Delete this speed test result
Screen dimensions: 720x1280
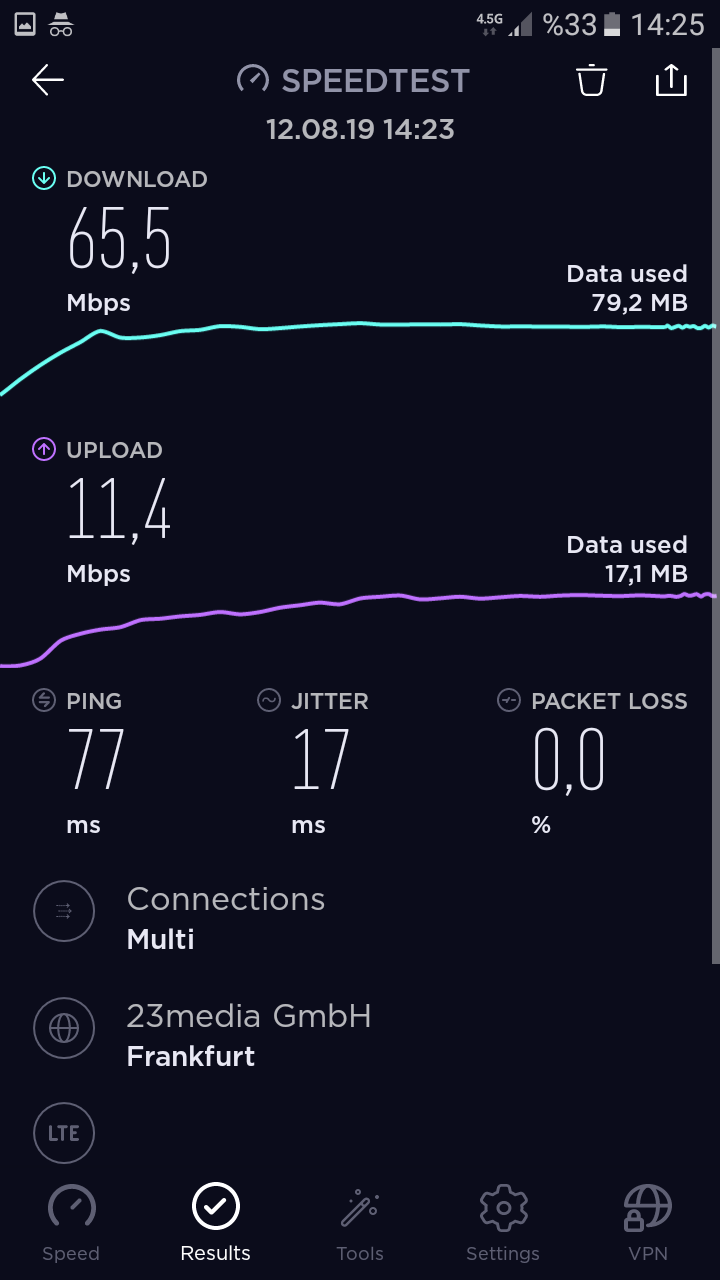point(592,80)
